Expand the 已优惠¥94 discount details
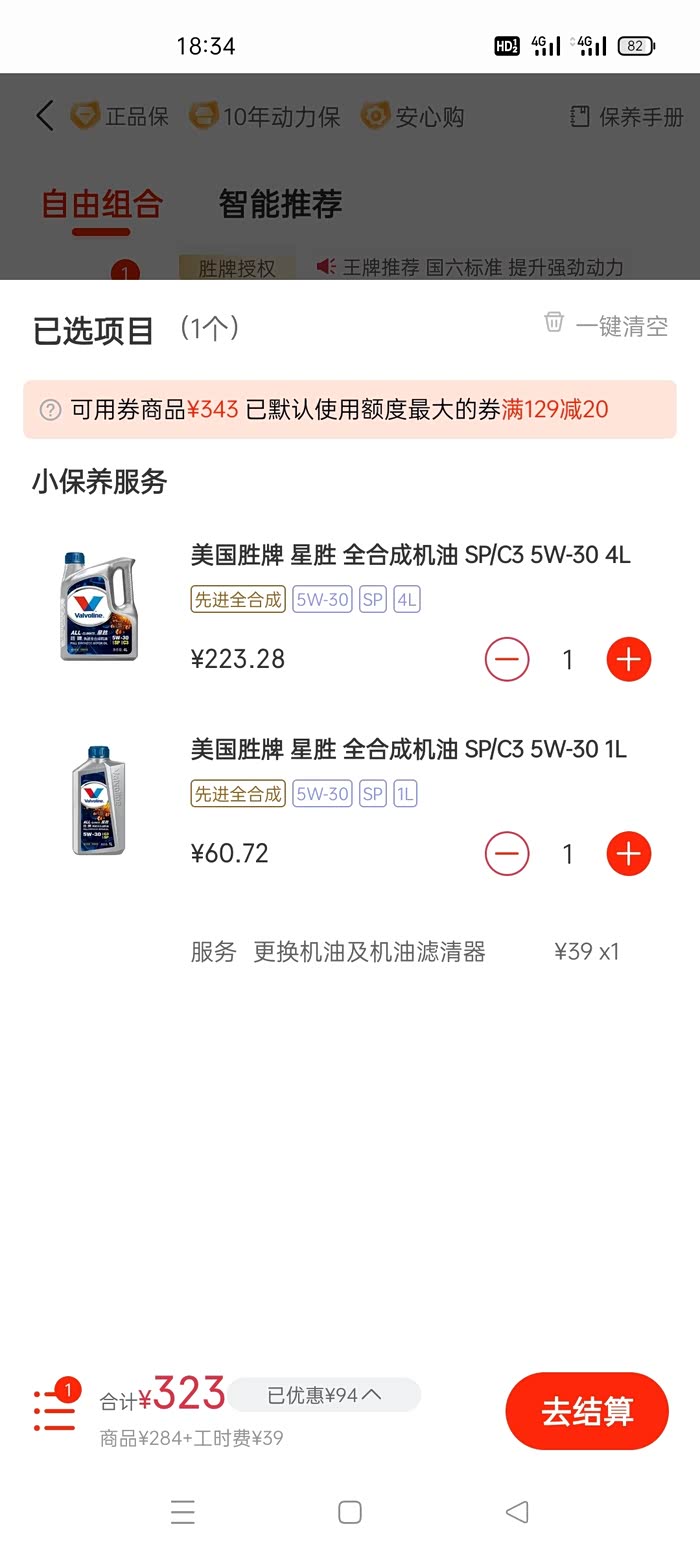The width and height of the screenshot is (700, 1555). tap(324, 1395)
